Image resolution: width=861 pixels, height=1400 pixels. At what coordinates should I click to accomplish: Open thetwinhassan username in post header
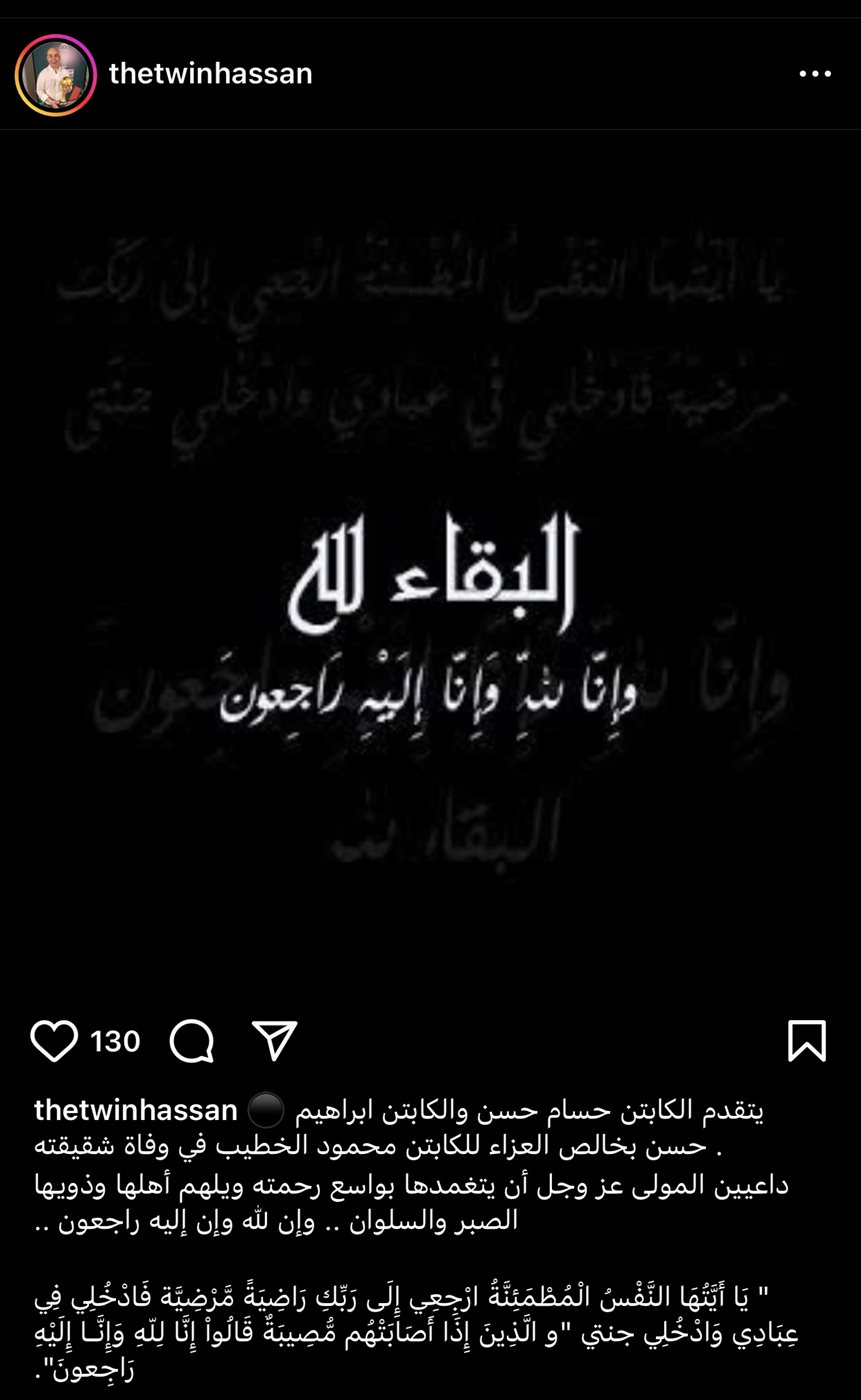pyautogui.click(x=210, y=74)
